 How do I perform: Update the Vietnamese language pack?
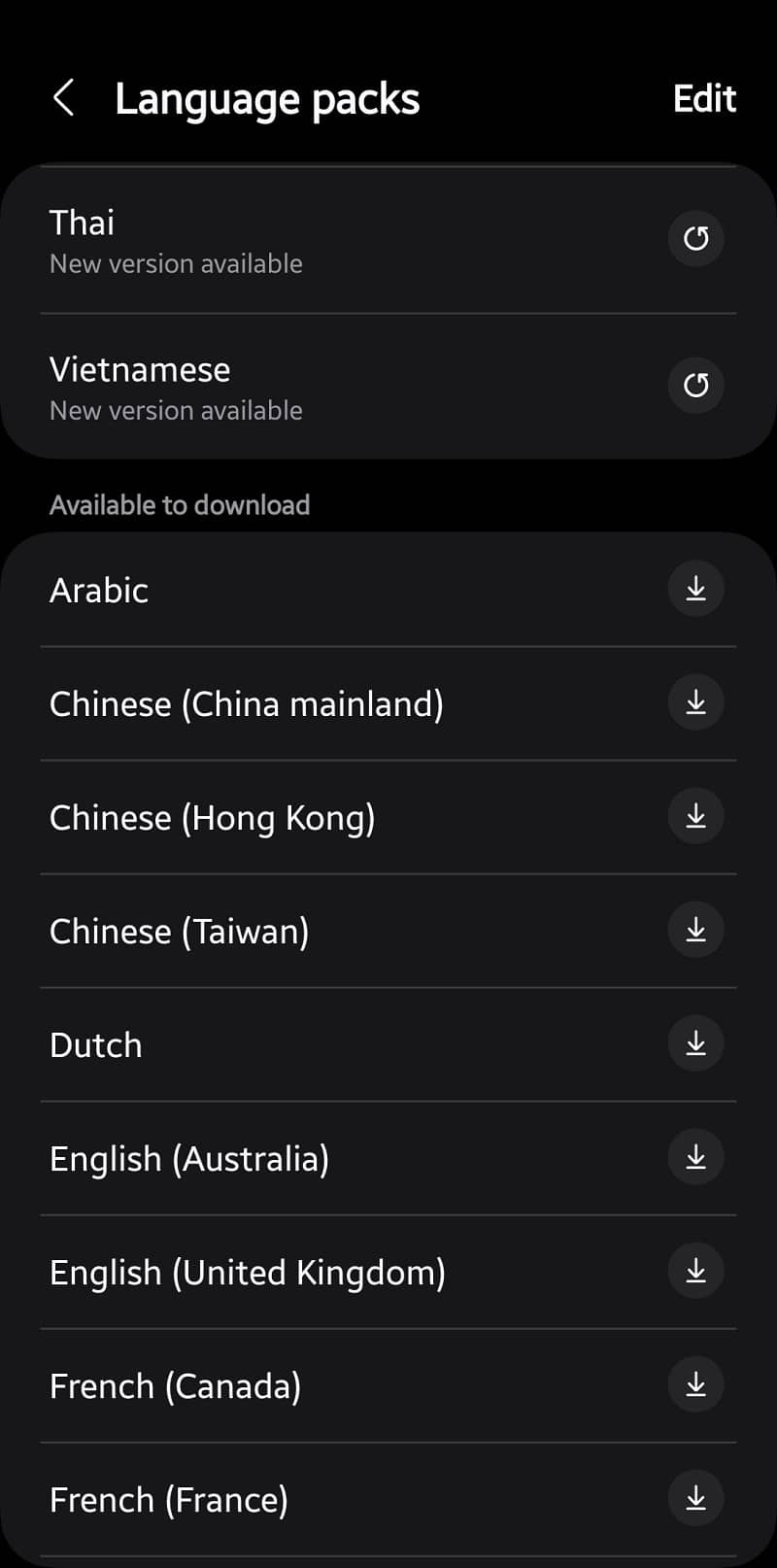(x=696, y=385)
